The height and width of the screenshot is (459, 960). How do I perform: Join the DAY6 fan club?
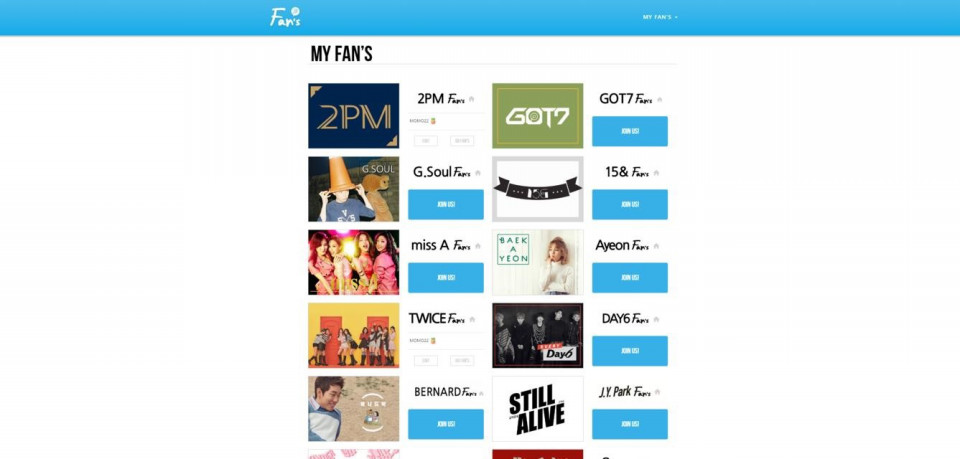pos(629,350)
